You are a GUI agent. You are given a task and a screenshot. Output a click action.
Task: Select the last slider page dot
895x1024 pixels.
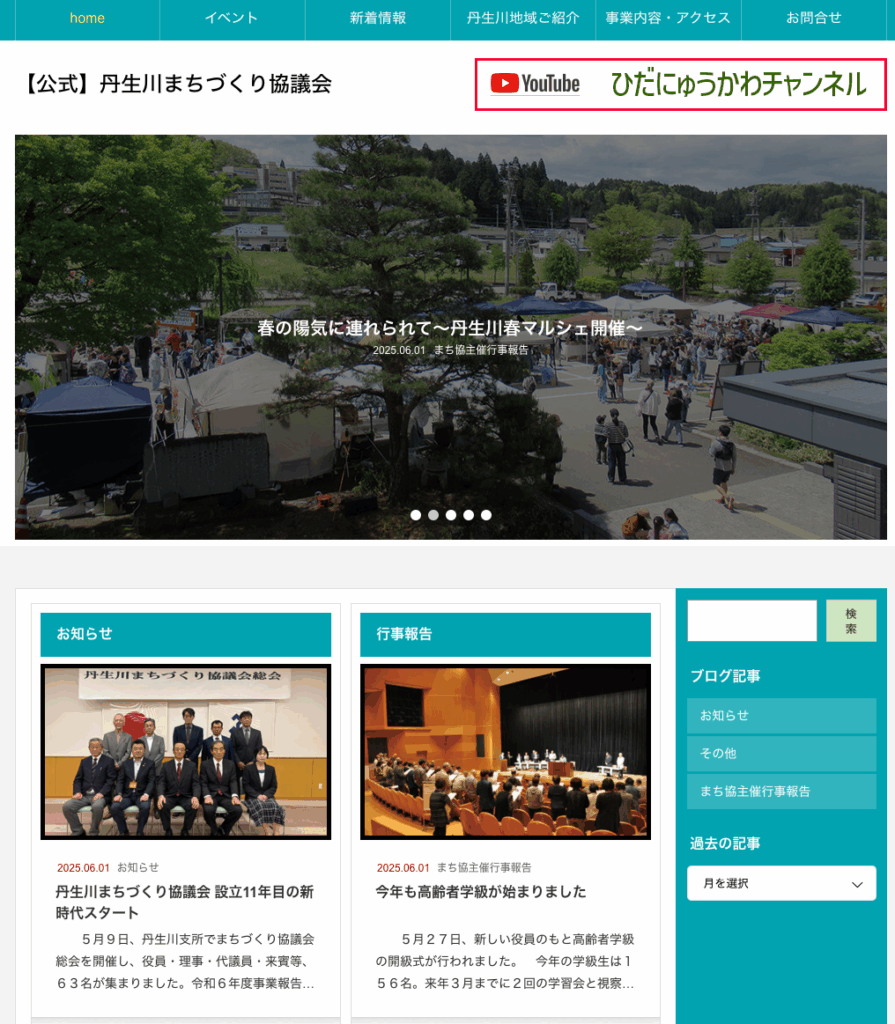(x=486, y=515)
